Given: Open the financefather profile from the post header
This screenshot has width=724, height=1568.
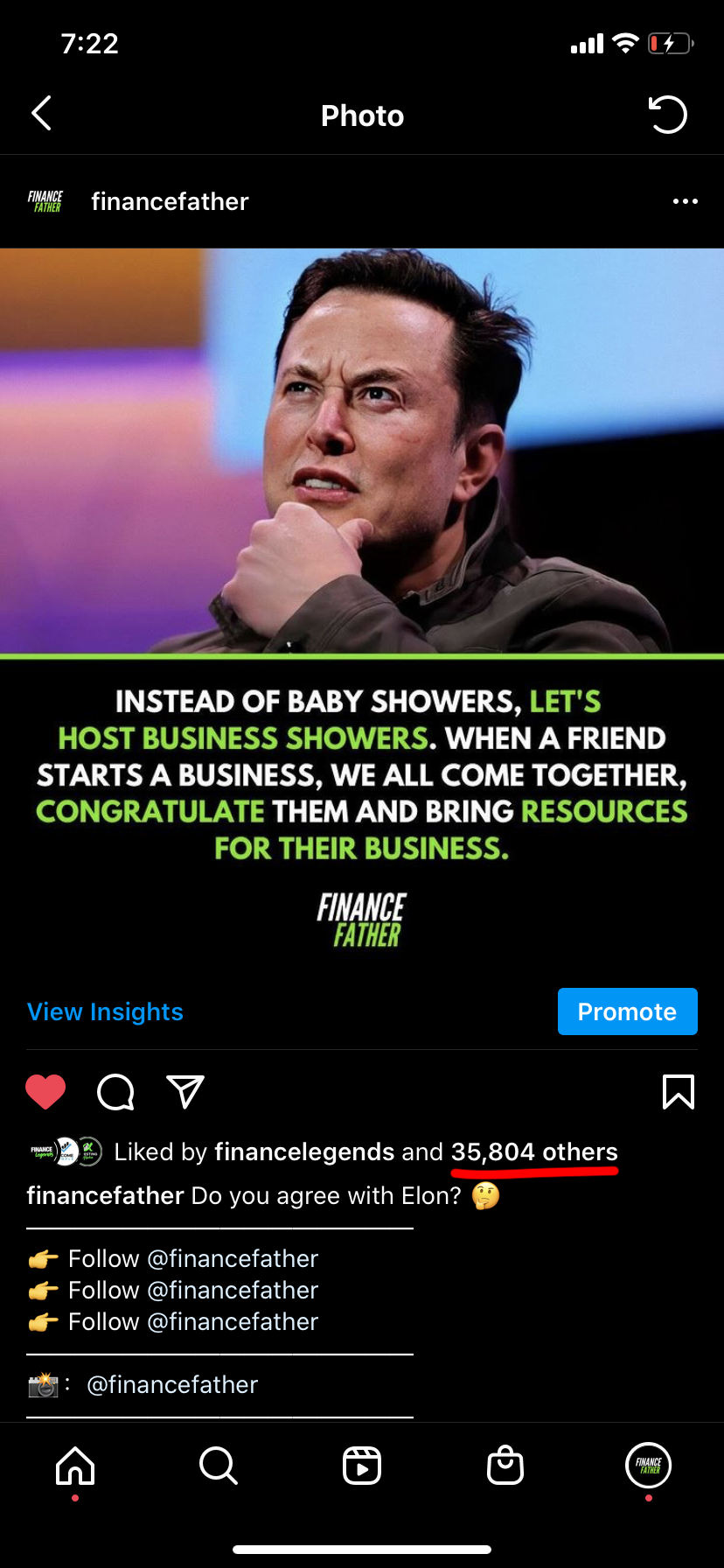Looking at the screenshot, I should pos(170,201).
